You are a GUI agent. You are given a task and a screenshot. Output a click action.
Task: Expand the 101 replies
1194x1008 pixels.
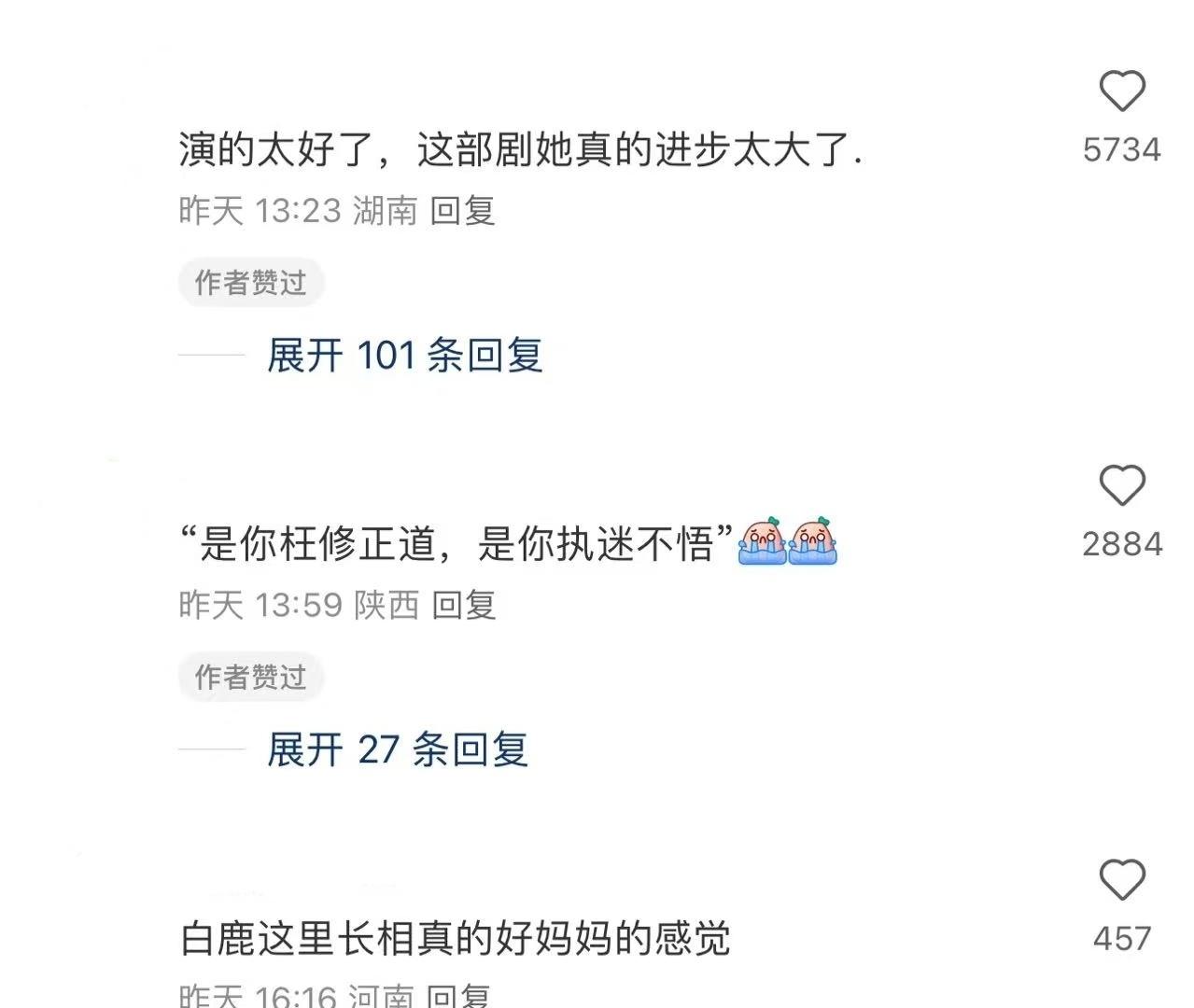pyautogui.click(x=404, y=356)
